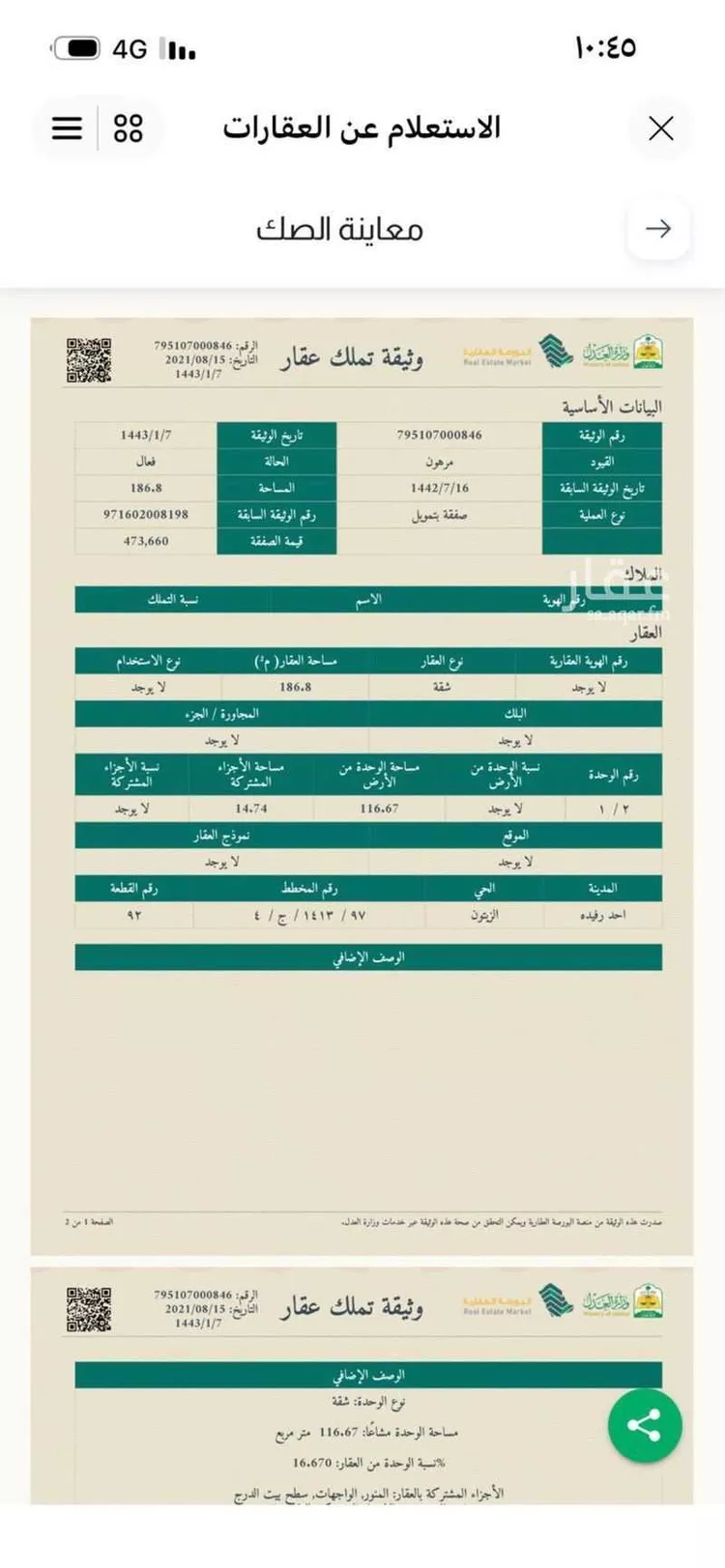Open the four-circles grid menu
This screenshot has width=725, height=1568.
click(129, 128)
